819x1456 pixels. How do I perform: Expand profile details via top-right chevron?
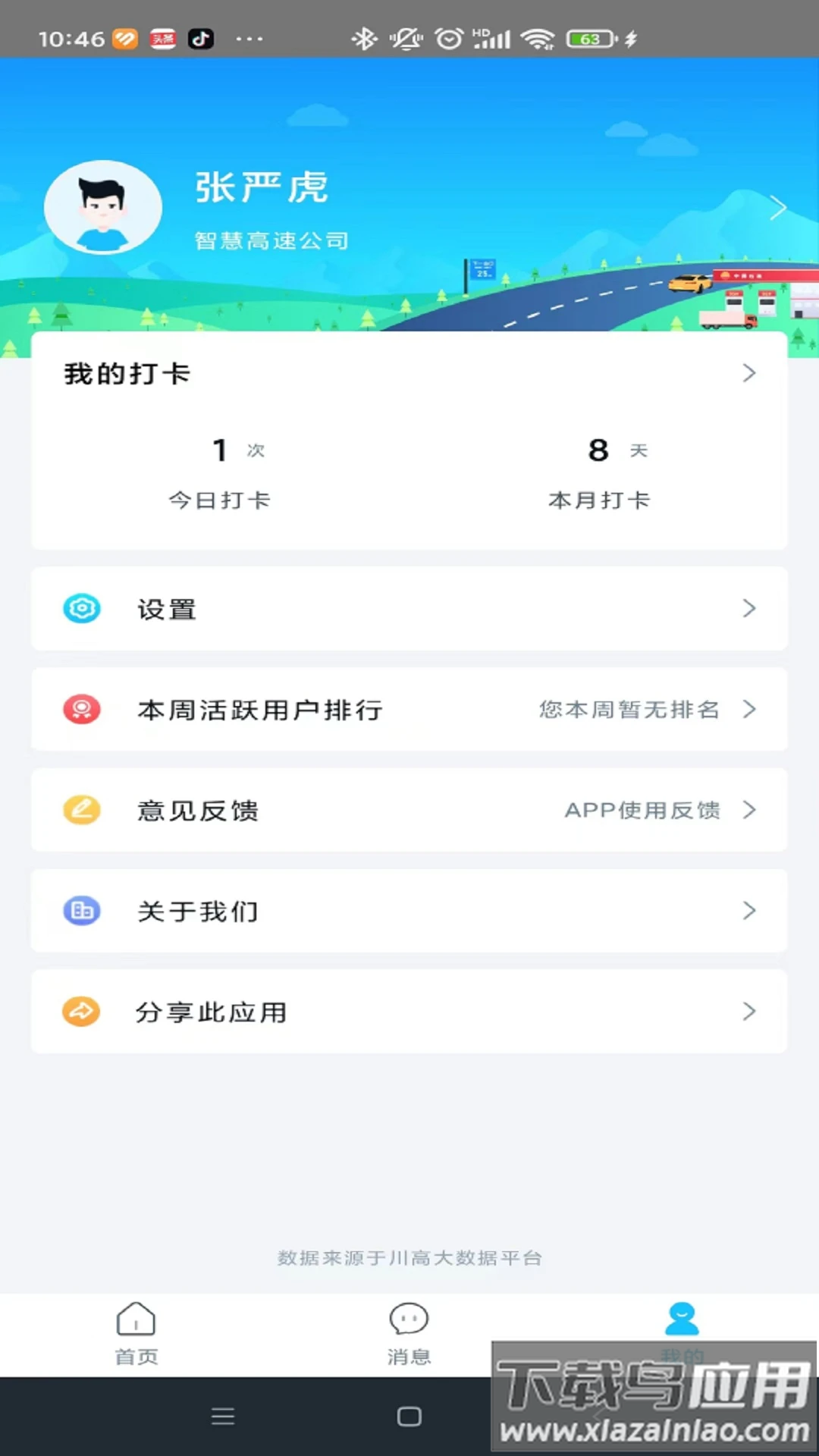778,207
